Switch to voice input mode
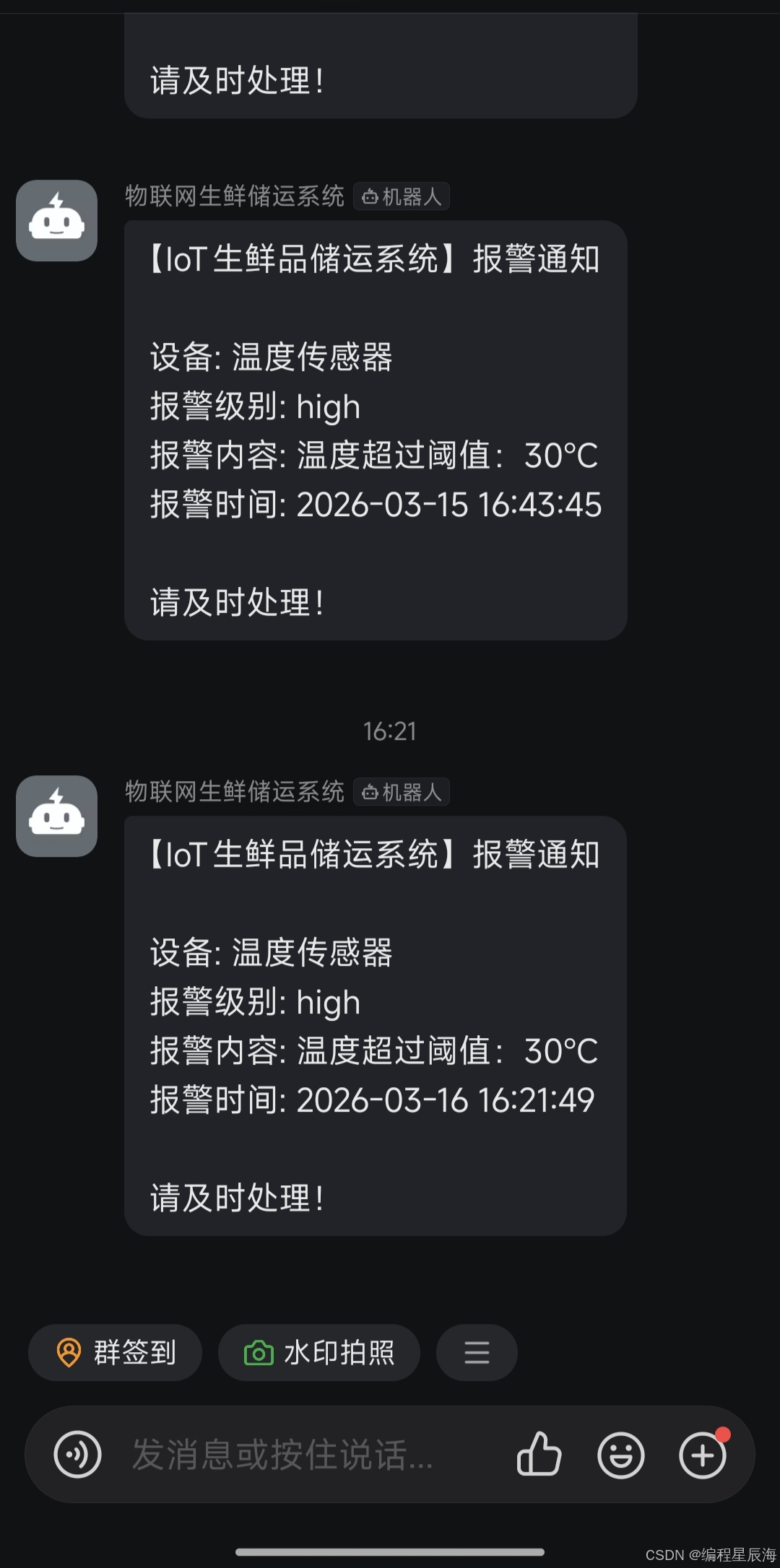Image resolution: width=780 pixels, height=1568 pixels. (x=77, y=1455)
